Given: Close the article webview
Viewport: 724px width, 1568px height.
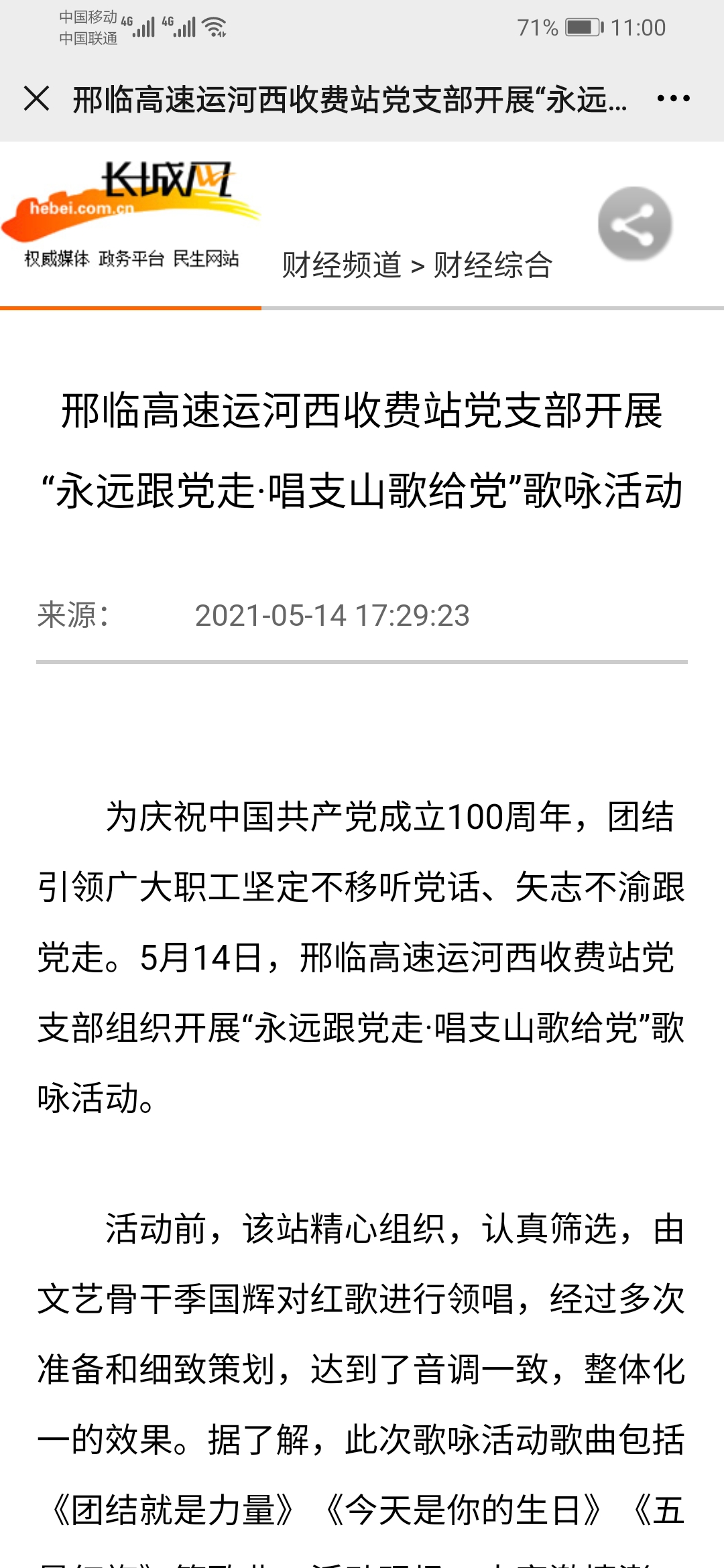Looking at the screenshot, I should click(36, 99).
